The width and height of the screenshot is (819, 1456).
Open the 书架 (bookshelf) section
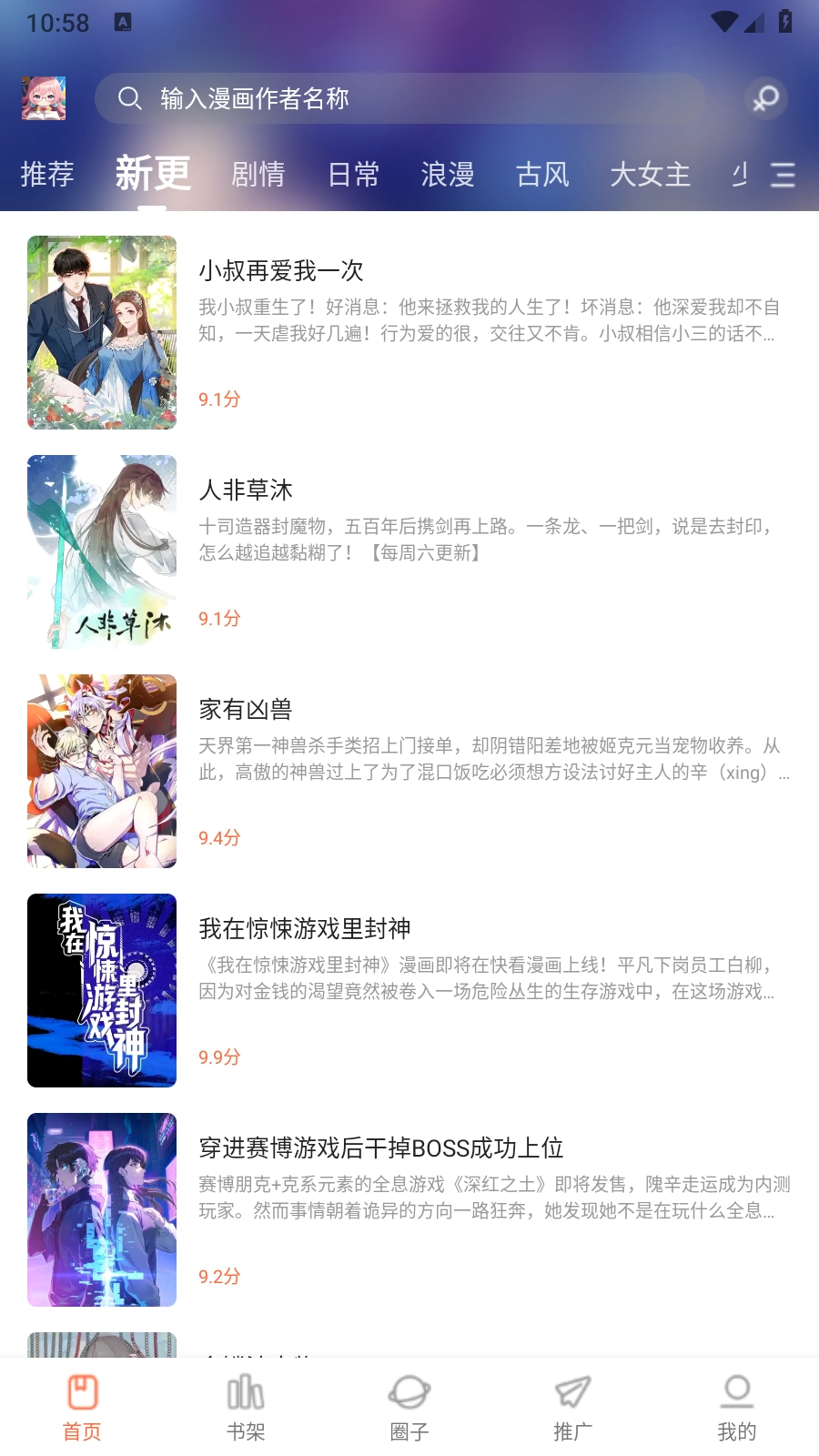245,1406
